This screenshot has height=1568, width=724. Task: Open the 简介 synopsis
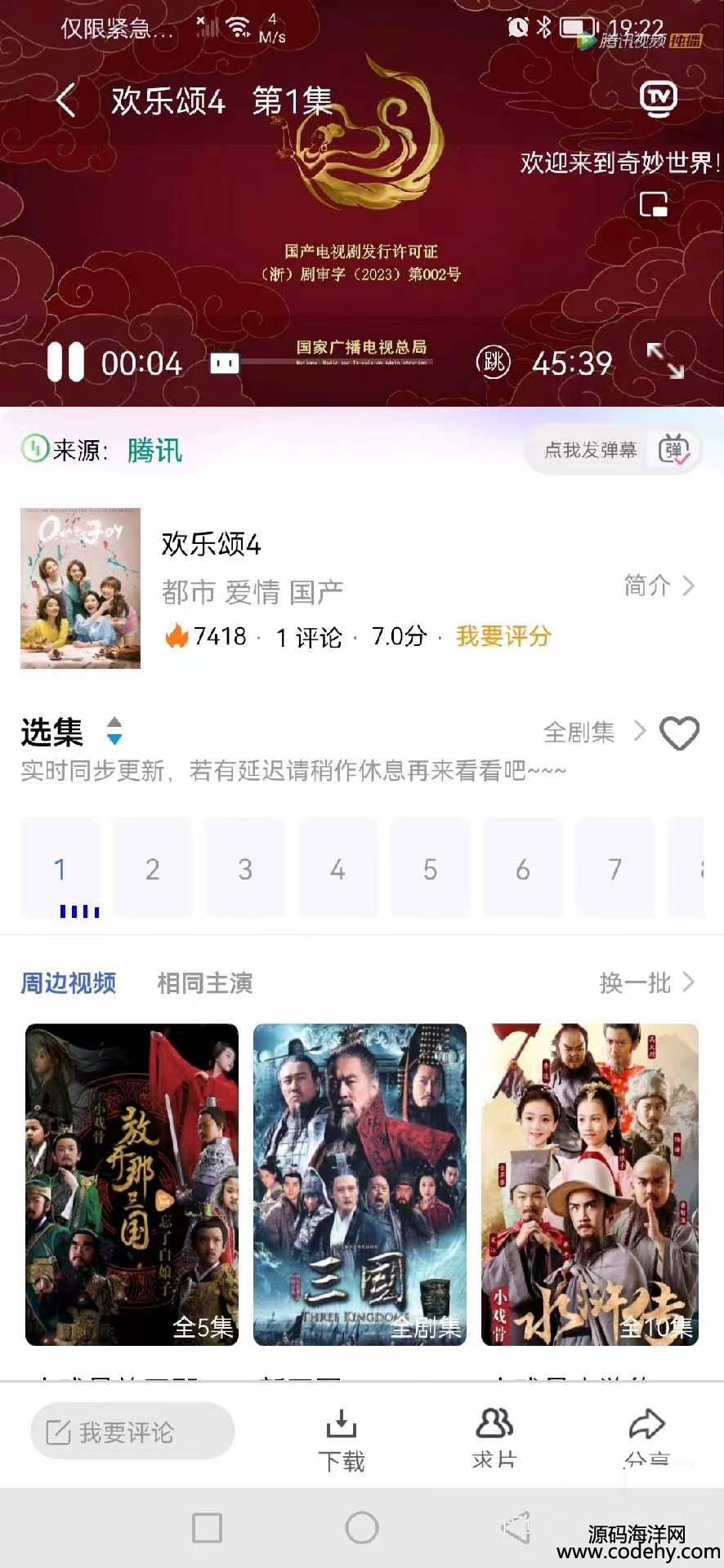click(659, 586)
